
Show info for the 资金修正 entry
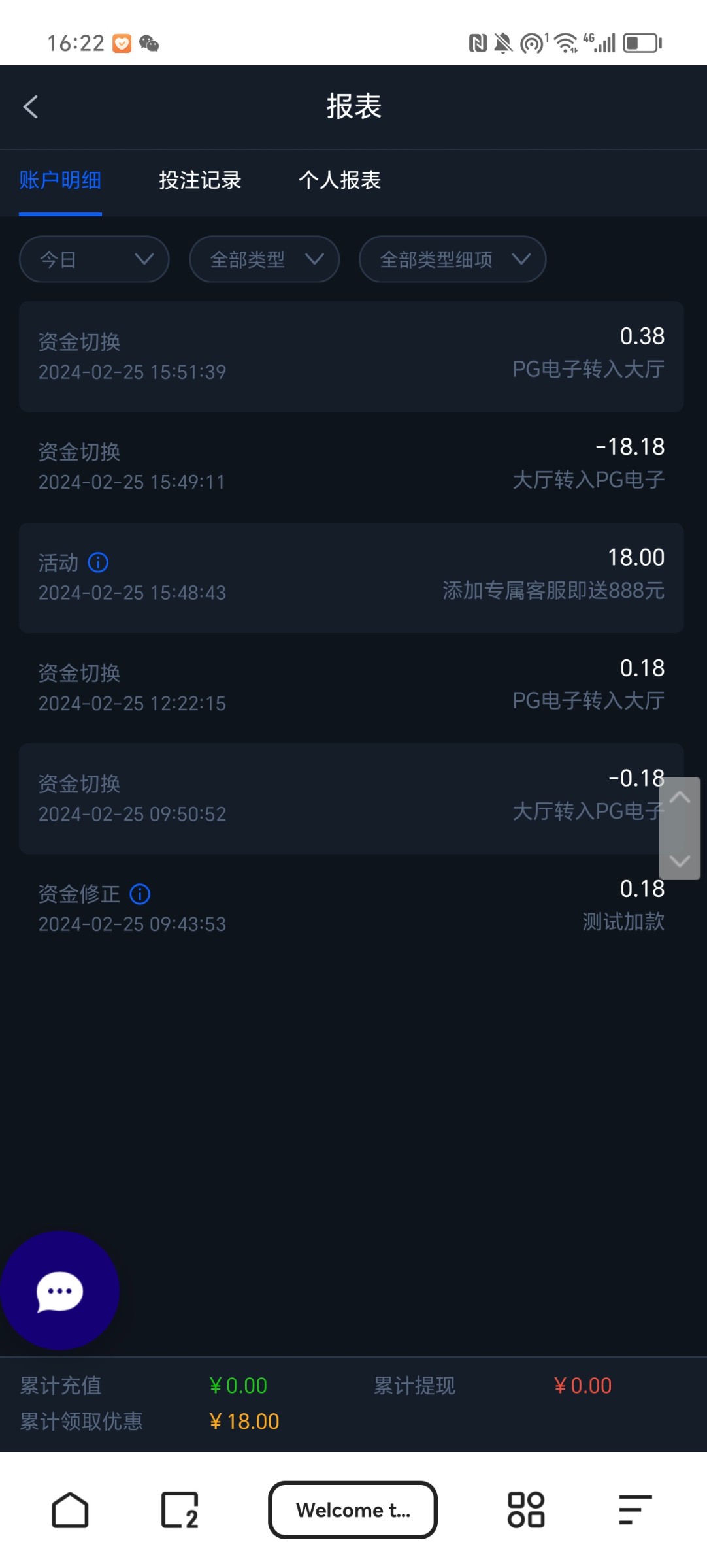click(x=140, y=894)
